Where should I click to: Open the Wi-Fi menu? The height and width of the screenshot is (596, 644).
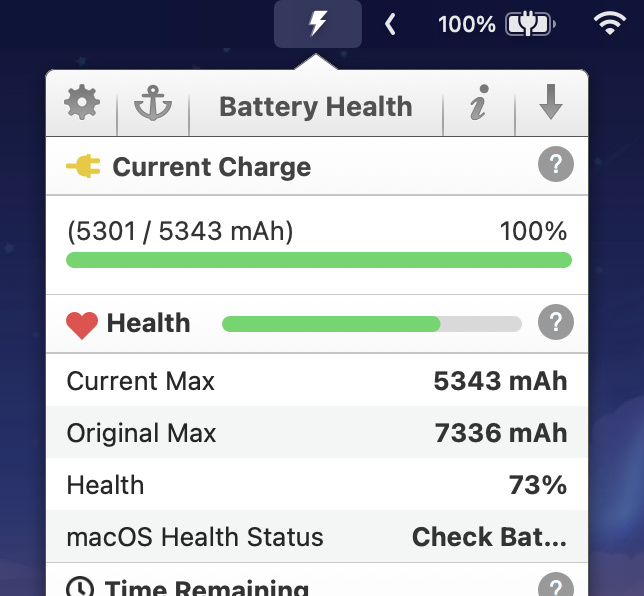611,24
